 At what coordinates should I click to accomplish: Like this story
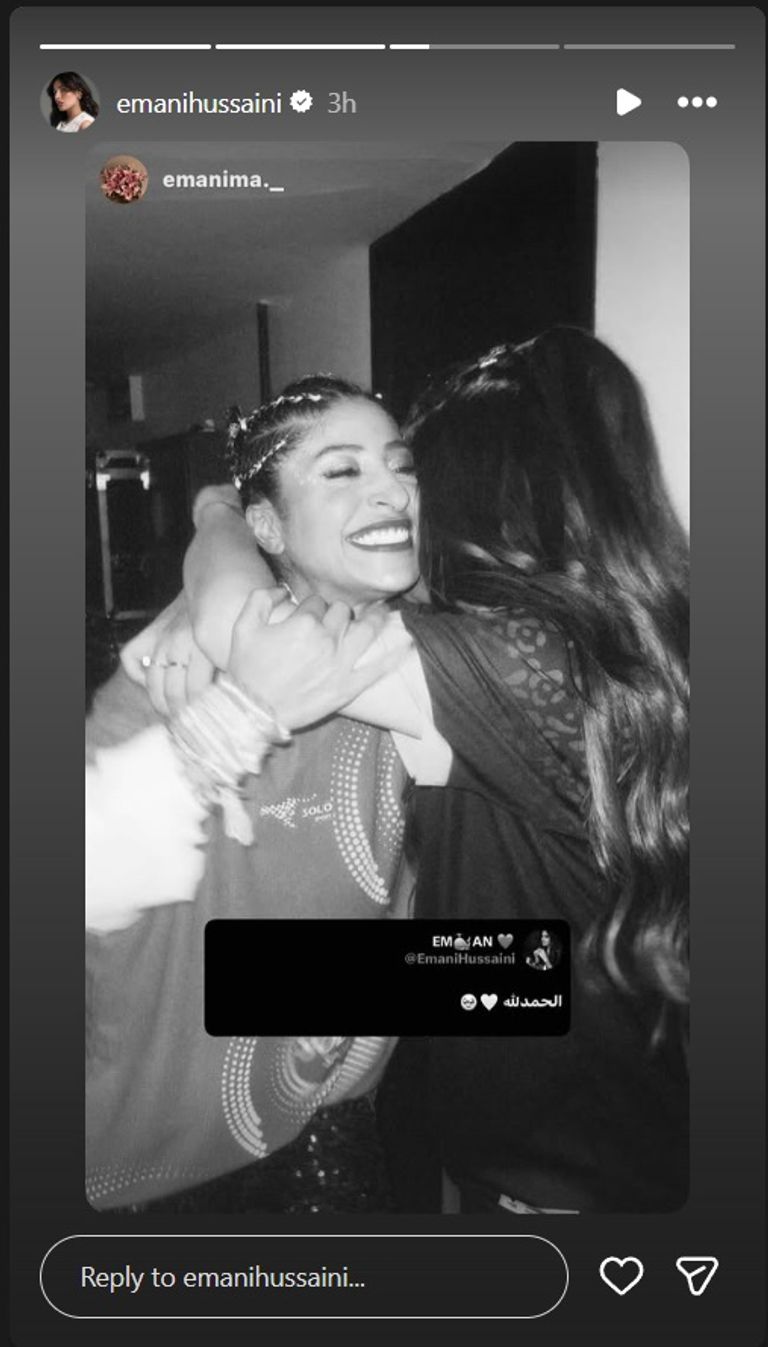[x=620, y=1276]
